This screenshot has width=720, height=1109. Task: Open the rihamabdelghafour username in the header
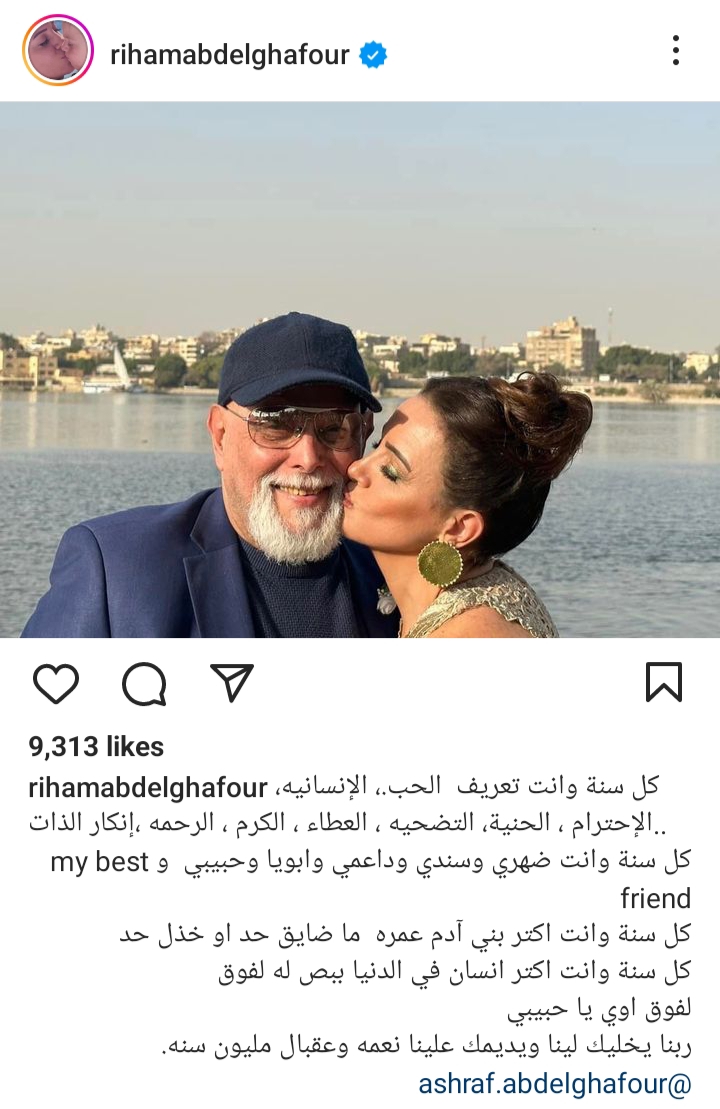coord(229,53)
